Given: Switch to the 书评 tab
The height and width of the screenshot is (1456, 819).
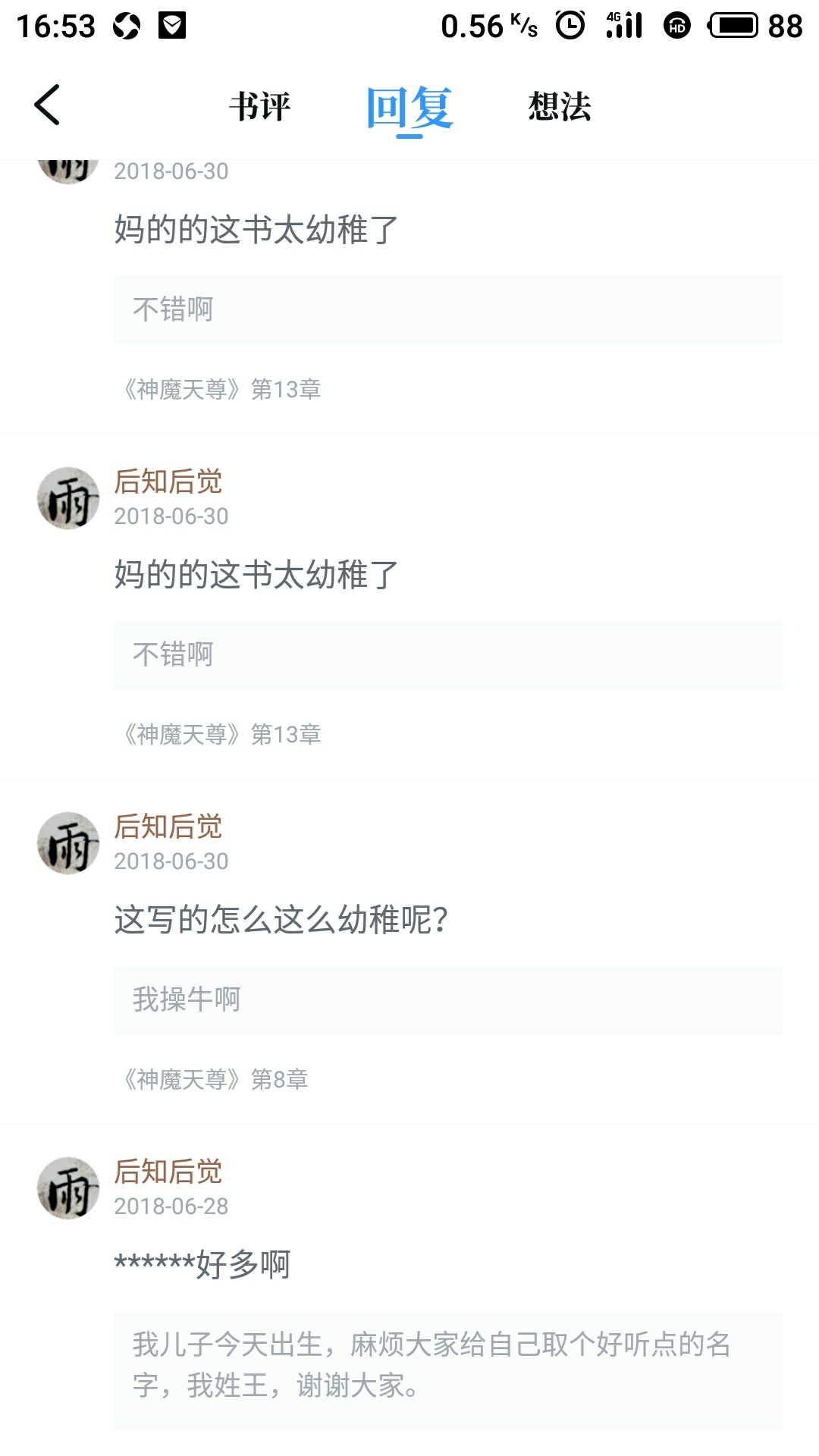Looking at the screenshot, I should coord(260,106).
